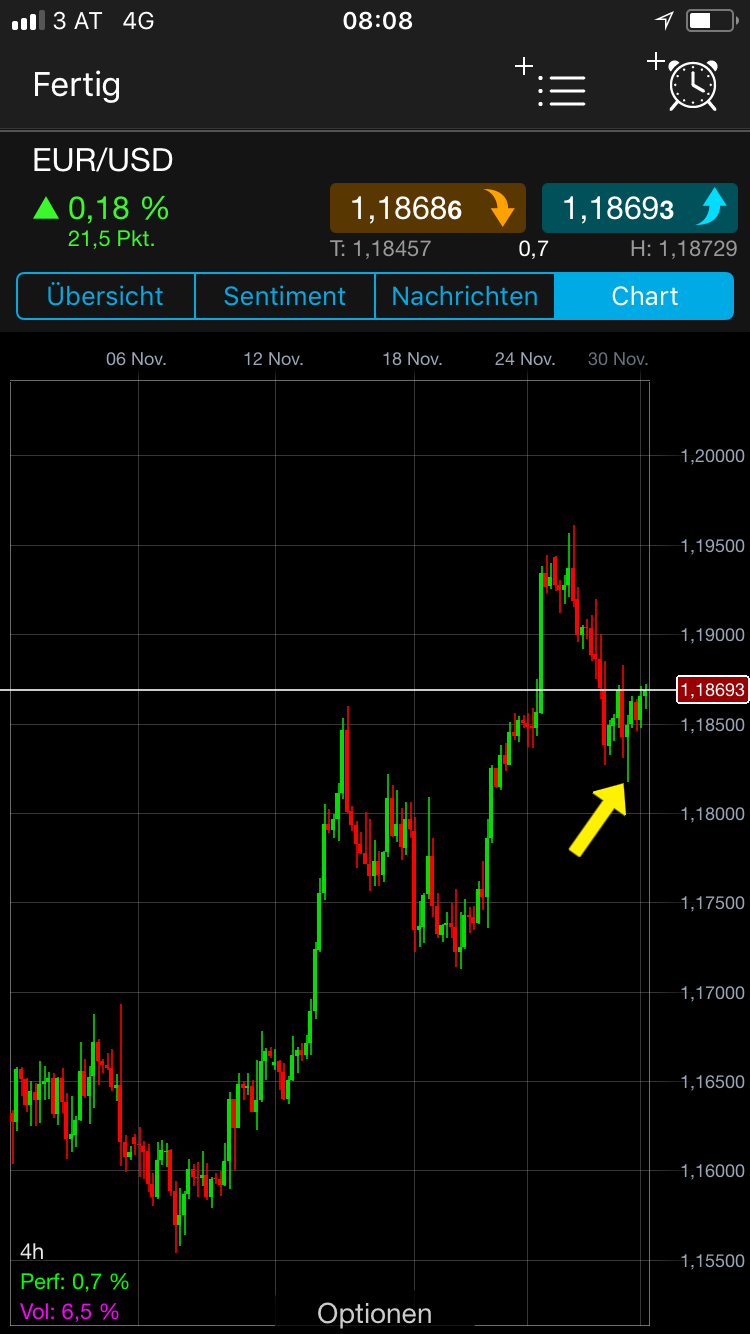Screen dimensions: 750x1334
Task: Add EUR/USD to the watchlist
Action: (x=552, y=84)
